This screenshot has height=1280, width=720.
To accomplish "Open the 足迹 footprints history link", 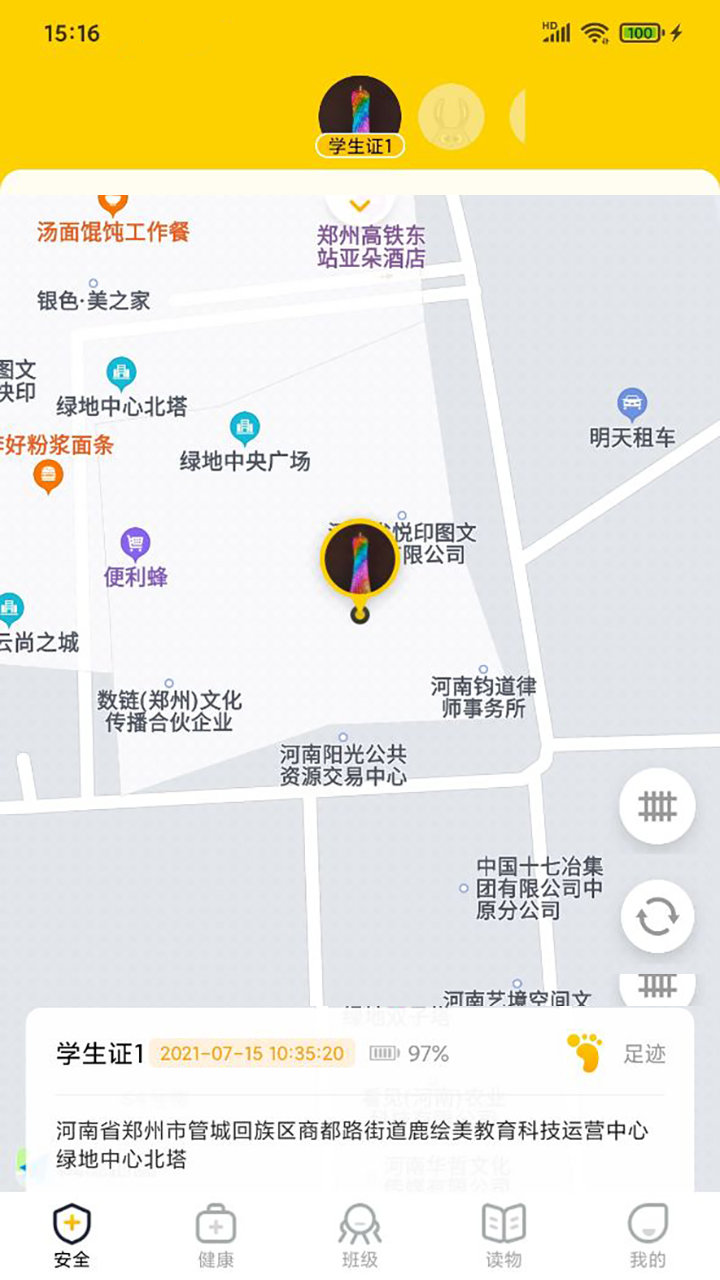I will [x=646, y=1053].
